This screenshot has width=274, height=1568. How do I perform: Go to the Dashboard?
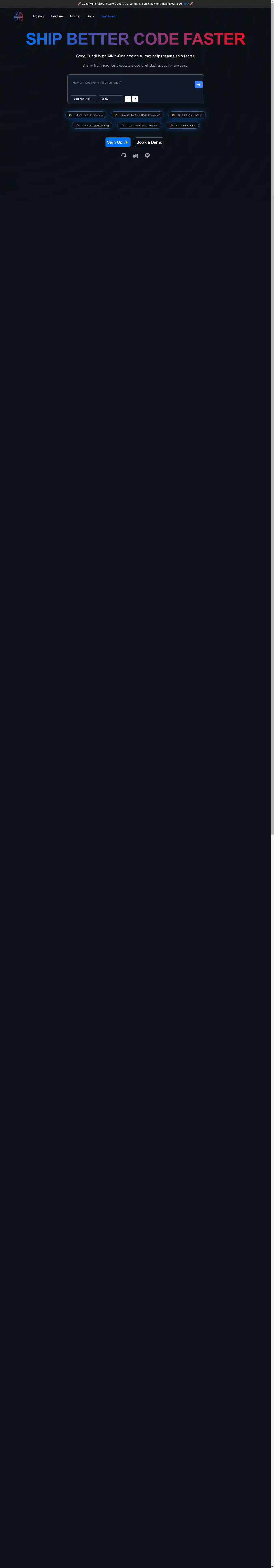click(x=108, y=16)
